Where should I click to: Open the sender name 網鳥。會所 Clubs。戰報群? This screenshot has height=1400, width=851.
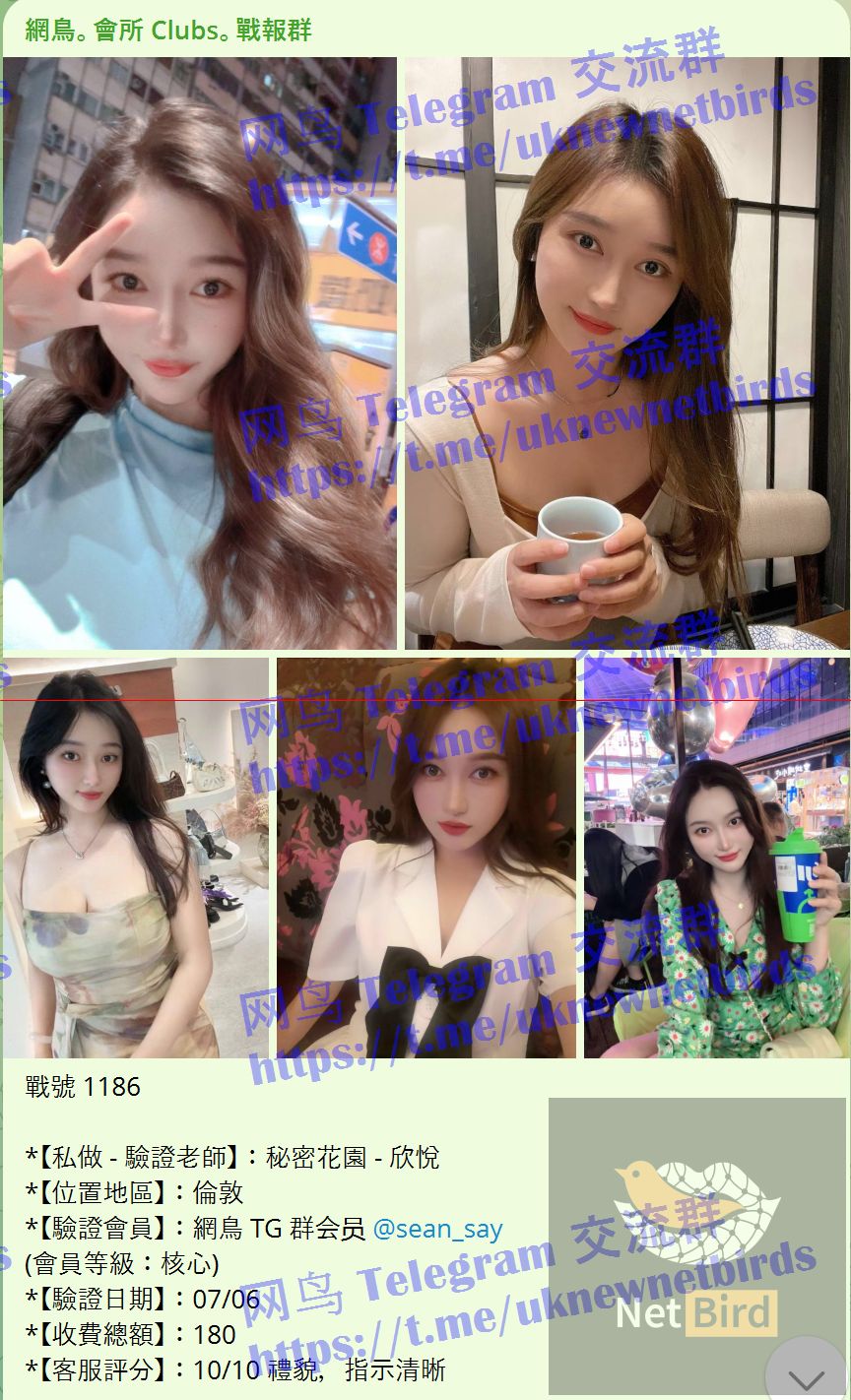point(168,31)
